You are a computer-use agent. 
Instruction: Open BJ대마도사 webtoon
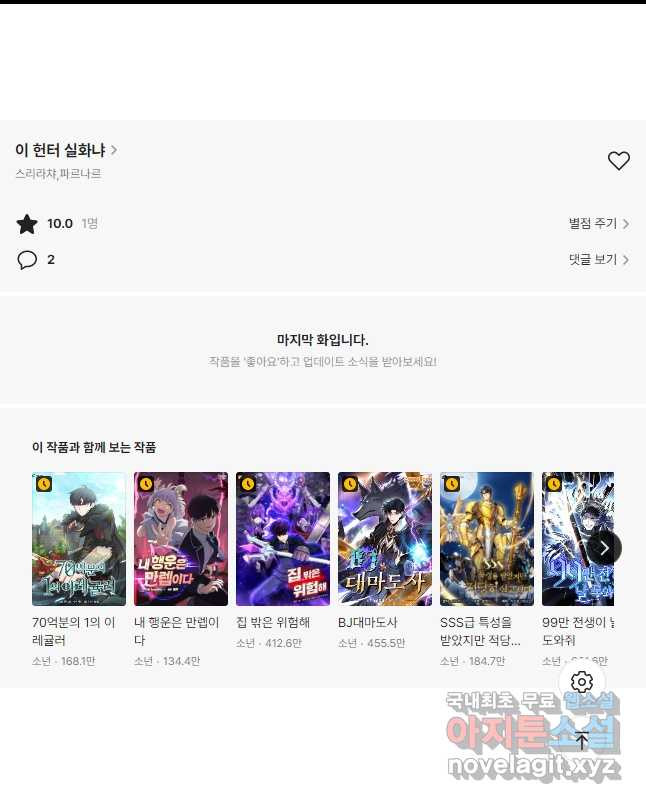(x=385, y=539)
